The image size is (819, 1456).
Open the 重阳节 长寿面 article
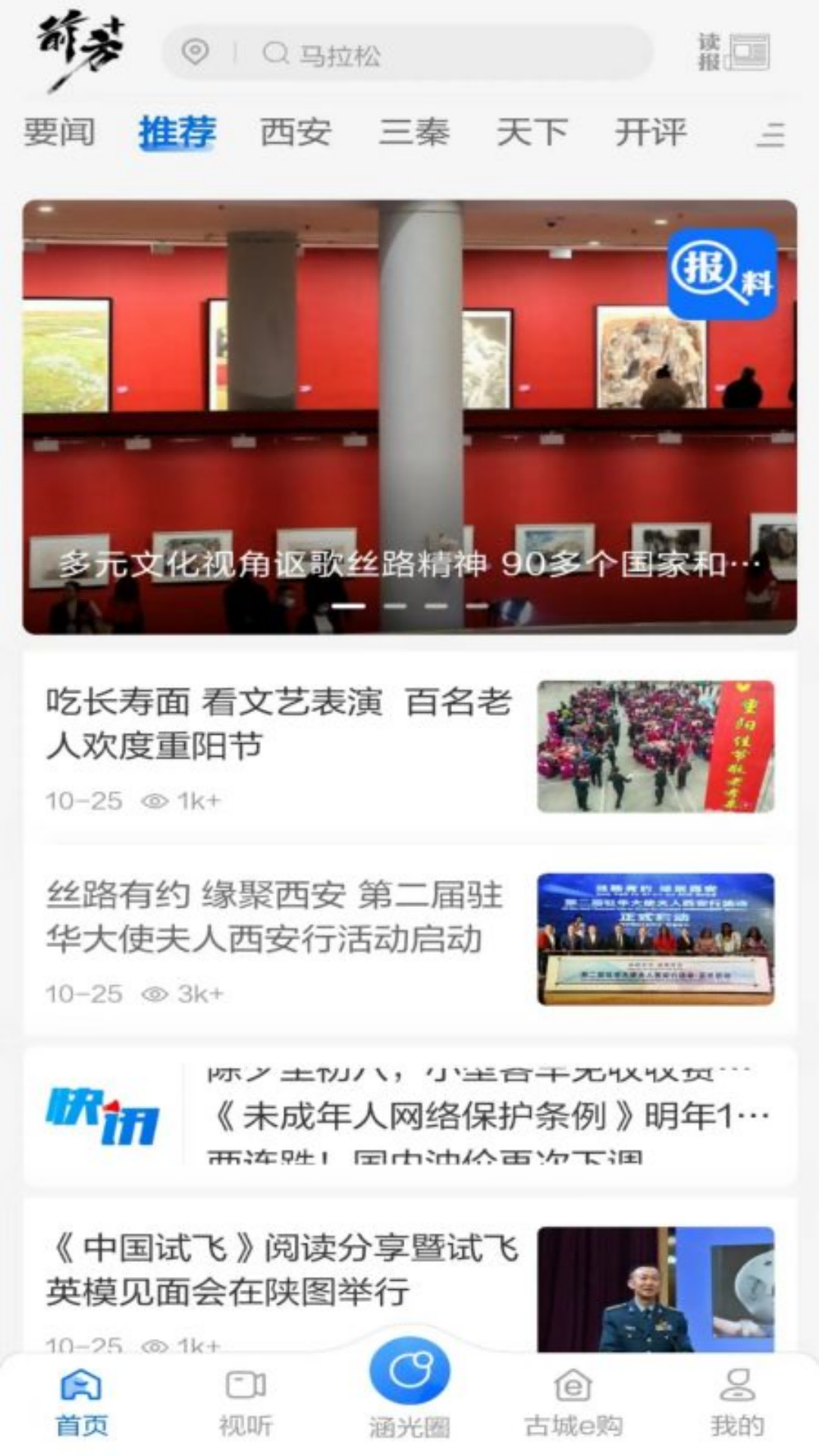[281, 724]
